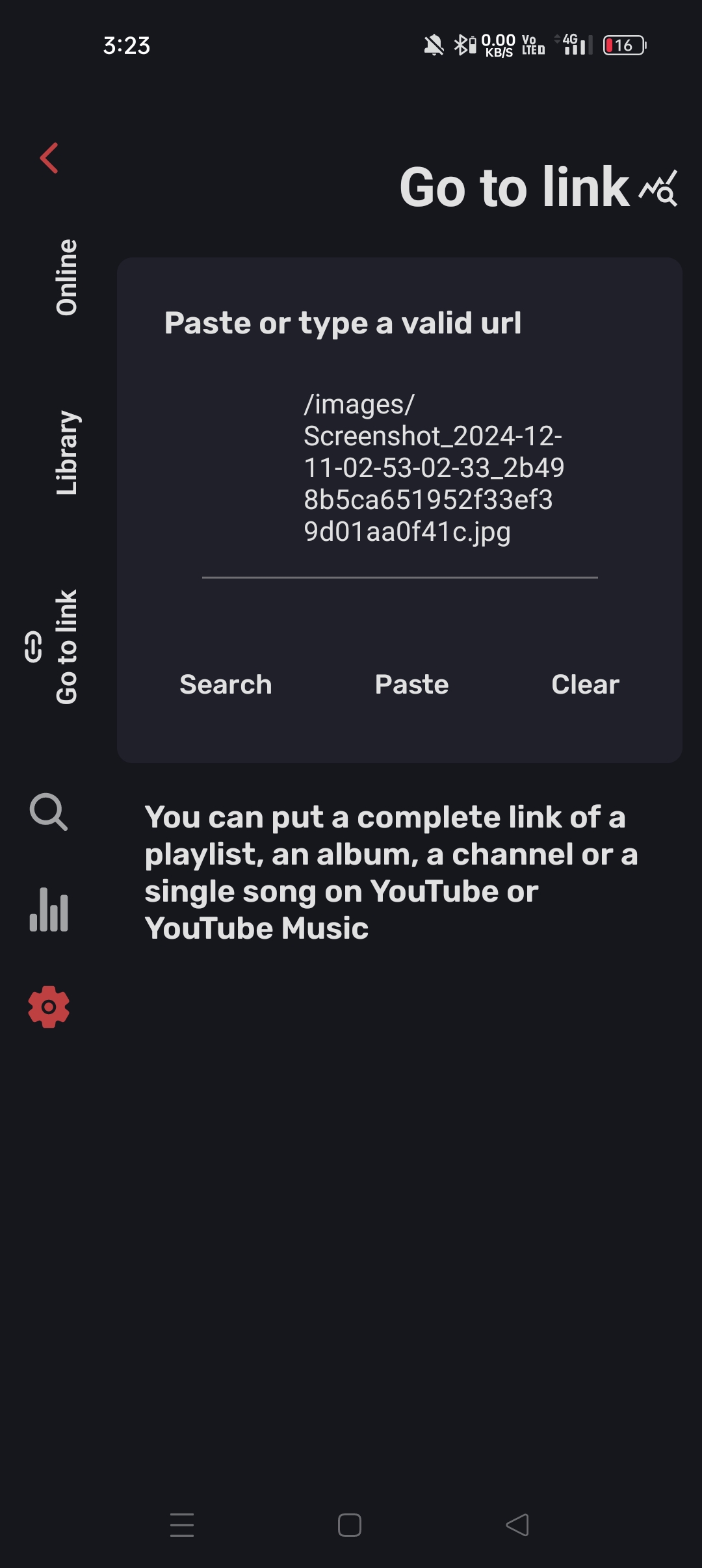Go back using the red arrow
The width and height of the screenshot is (702, 1568).
[49, 158]
